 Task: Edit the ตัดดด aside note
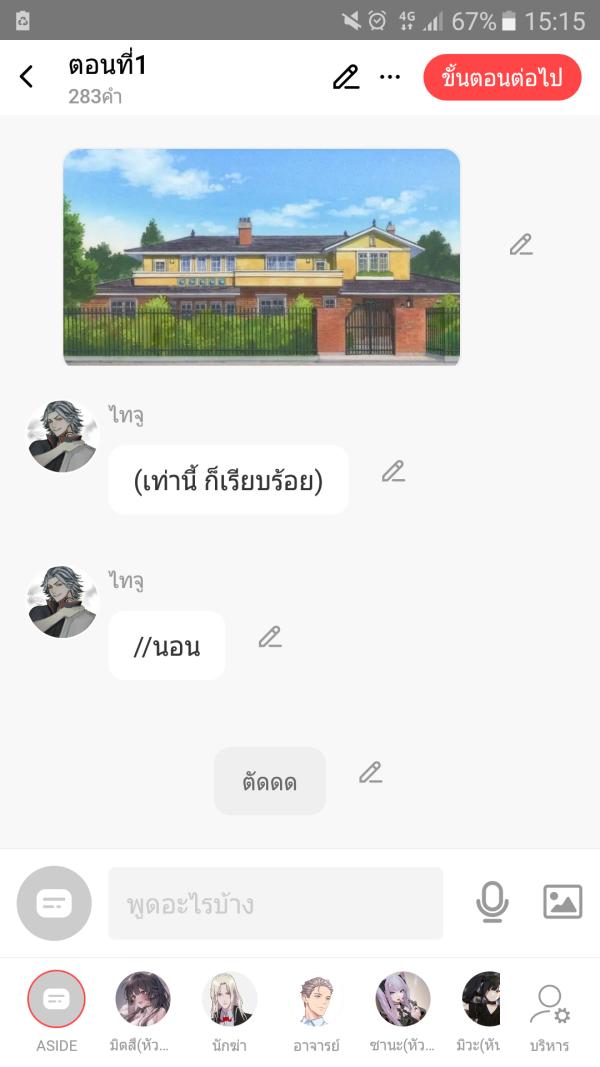(371, 772)
